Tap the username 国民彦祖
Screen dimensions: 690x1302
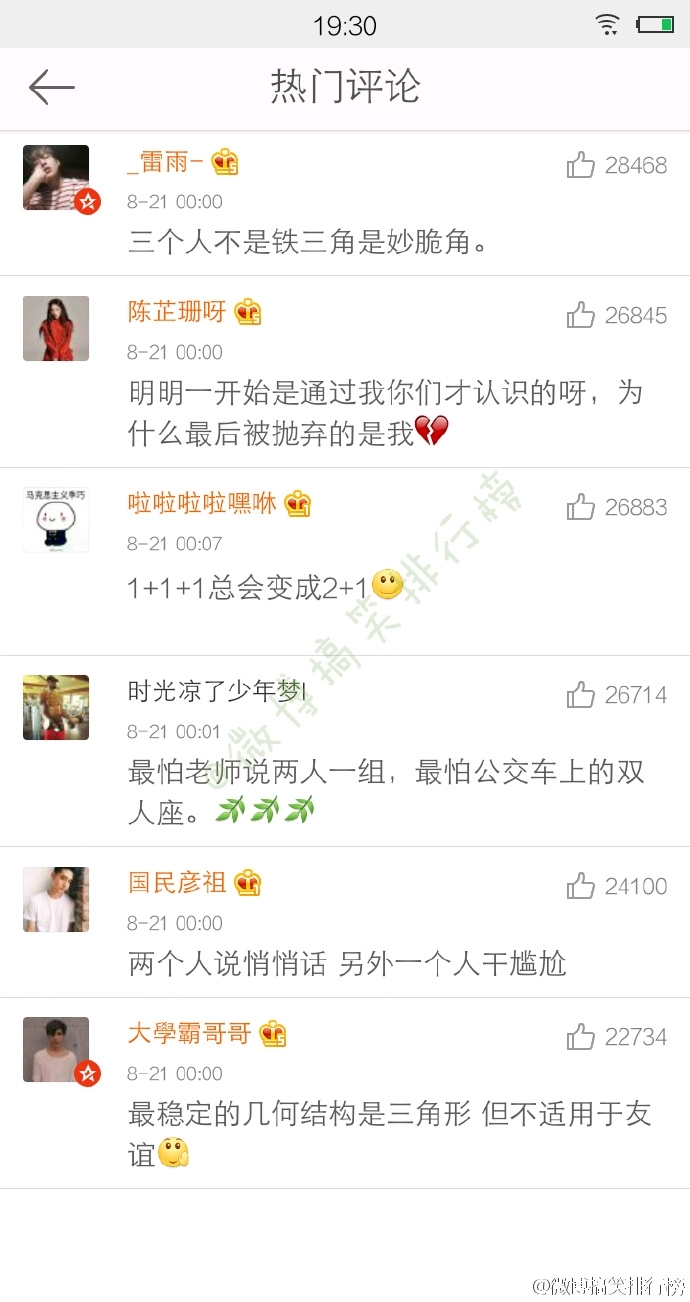[177, 883]
